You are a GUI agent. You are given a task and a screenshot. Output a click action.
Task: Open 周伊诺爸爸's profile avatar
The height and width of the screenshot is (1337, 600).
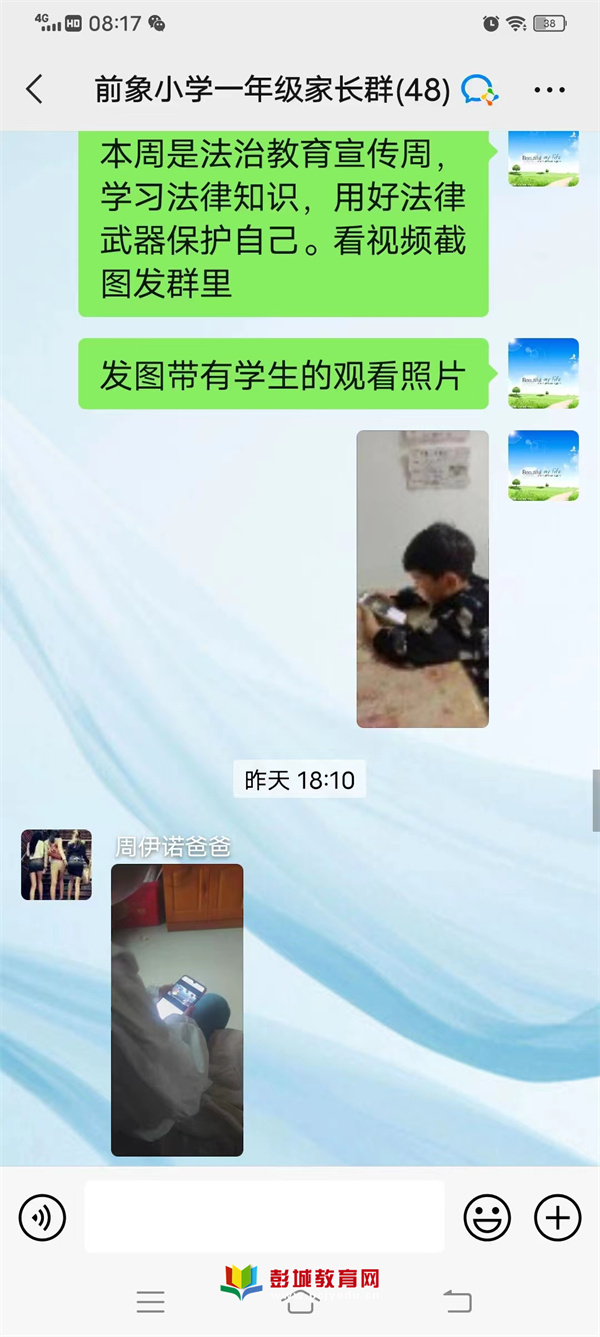point(56,864)
